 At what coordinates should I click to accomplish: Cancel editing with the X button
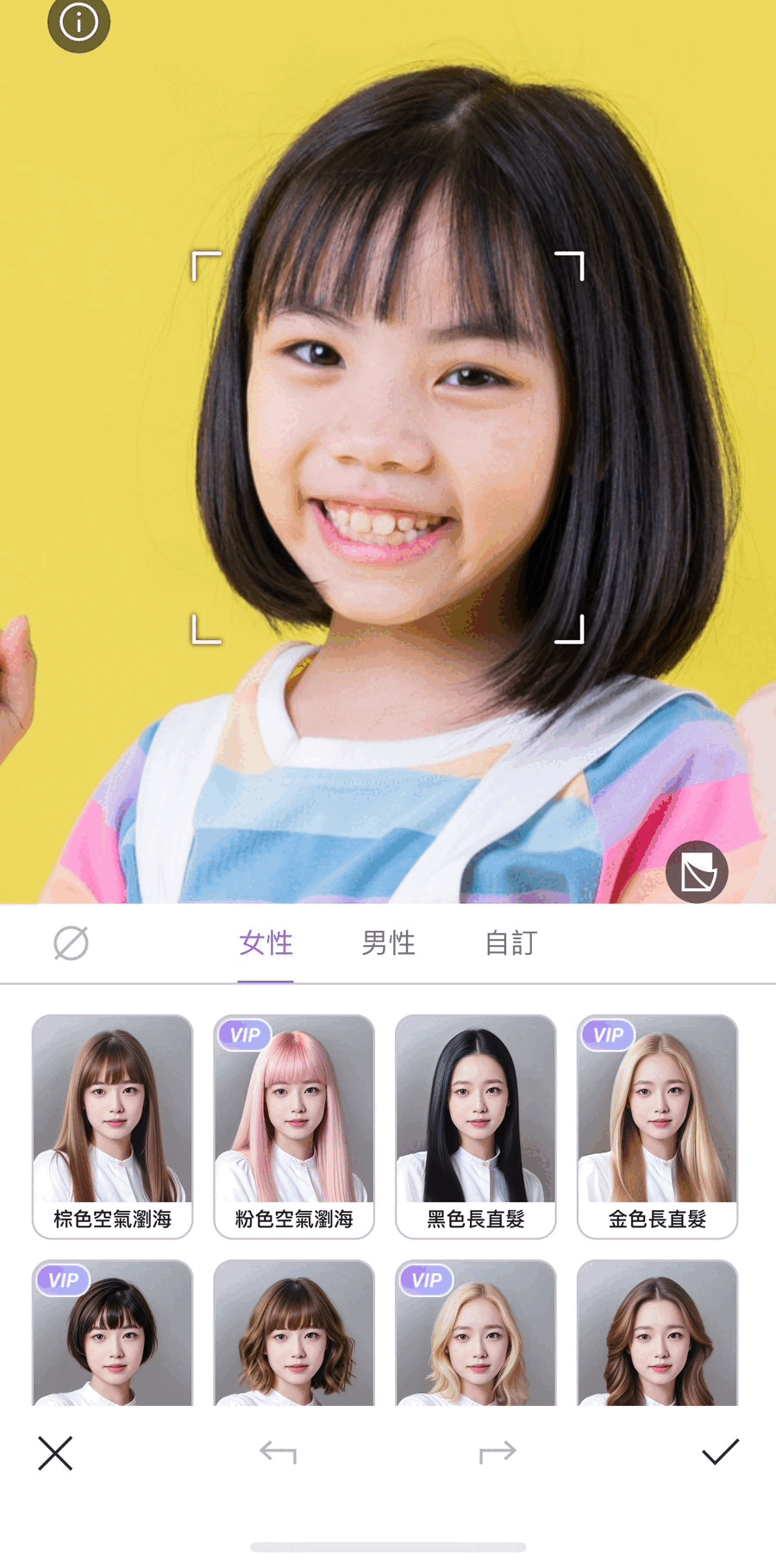[55, 1453]
